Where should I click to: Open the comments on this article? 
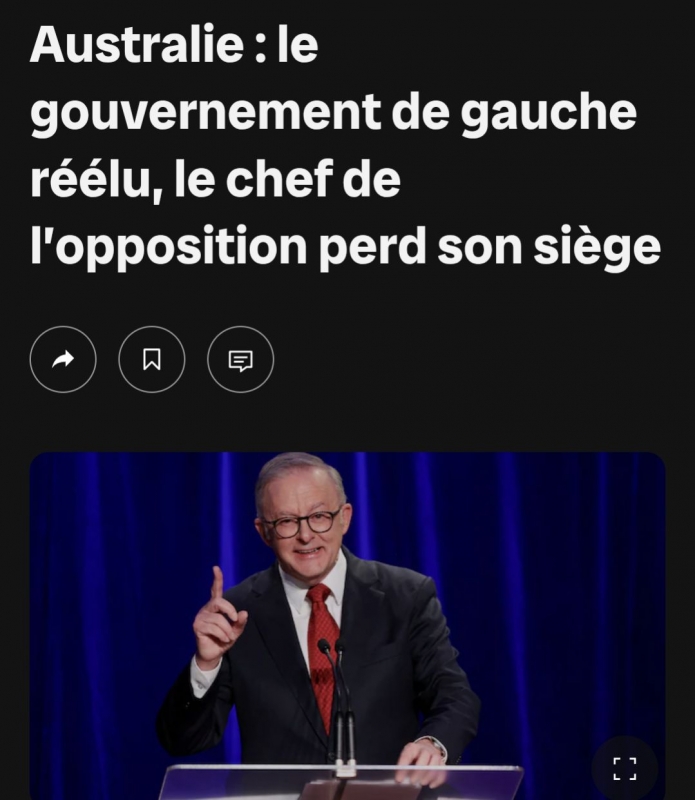(240, 359)
